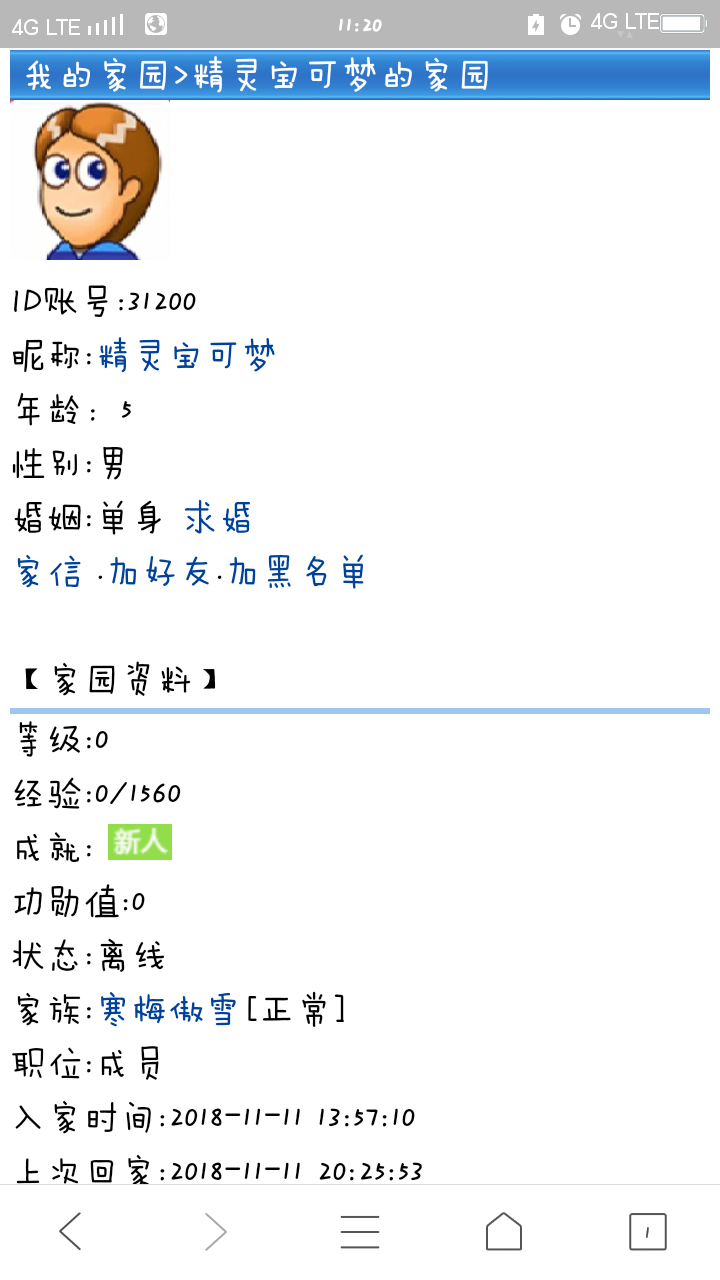Open the browser menu button
The height and width of the screenshot is (1280, 720).
pos(360,1231)
